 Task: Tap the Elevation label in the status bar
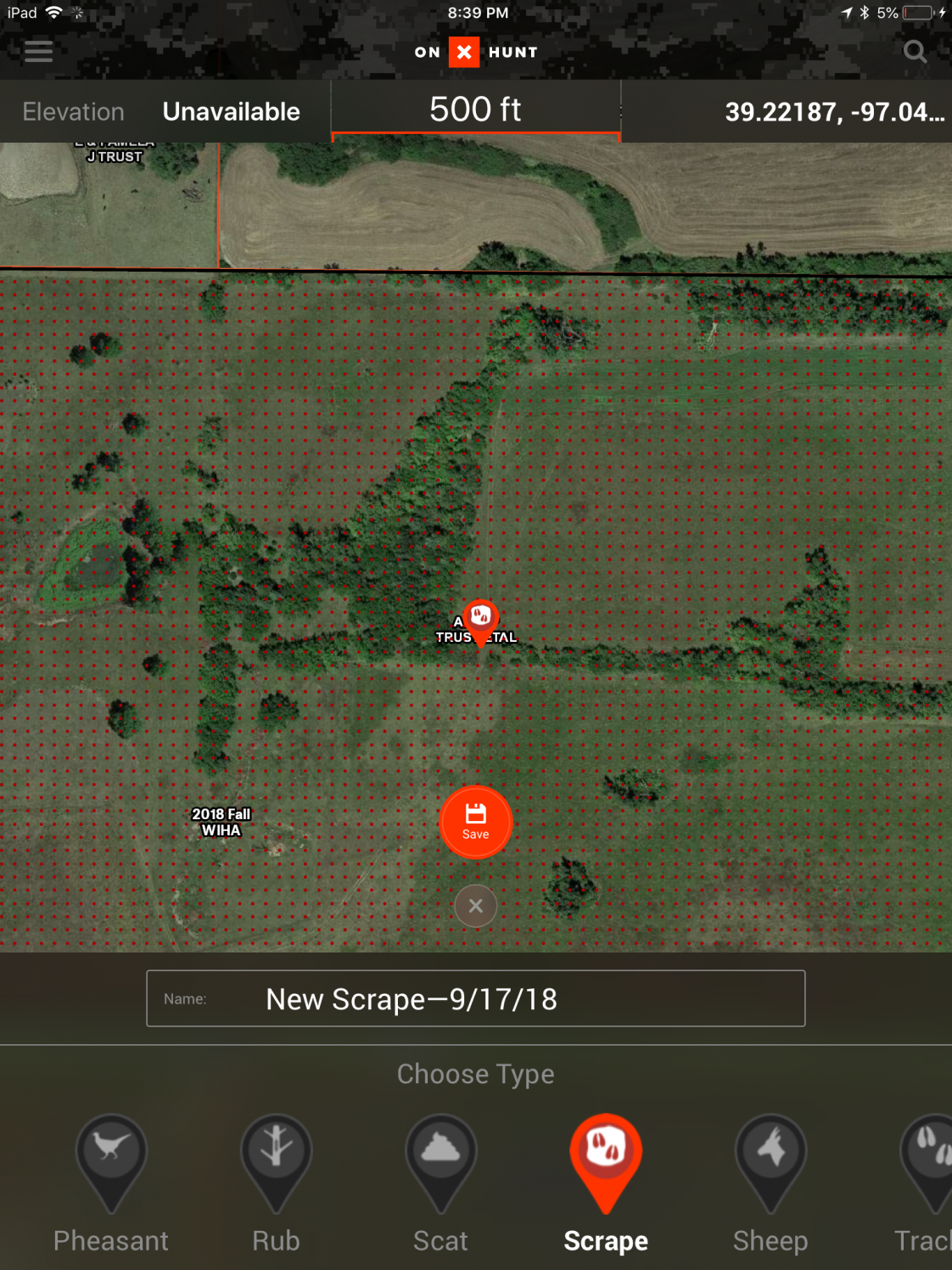tap(73, 111)
